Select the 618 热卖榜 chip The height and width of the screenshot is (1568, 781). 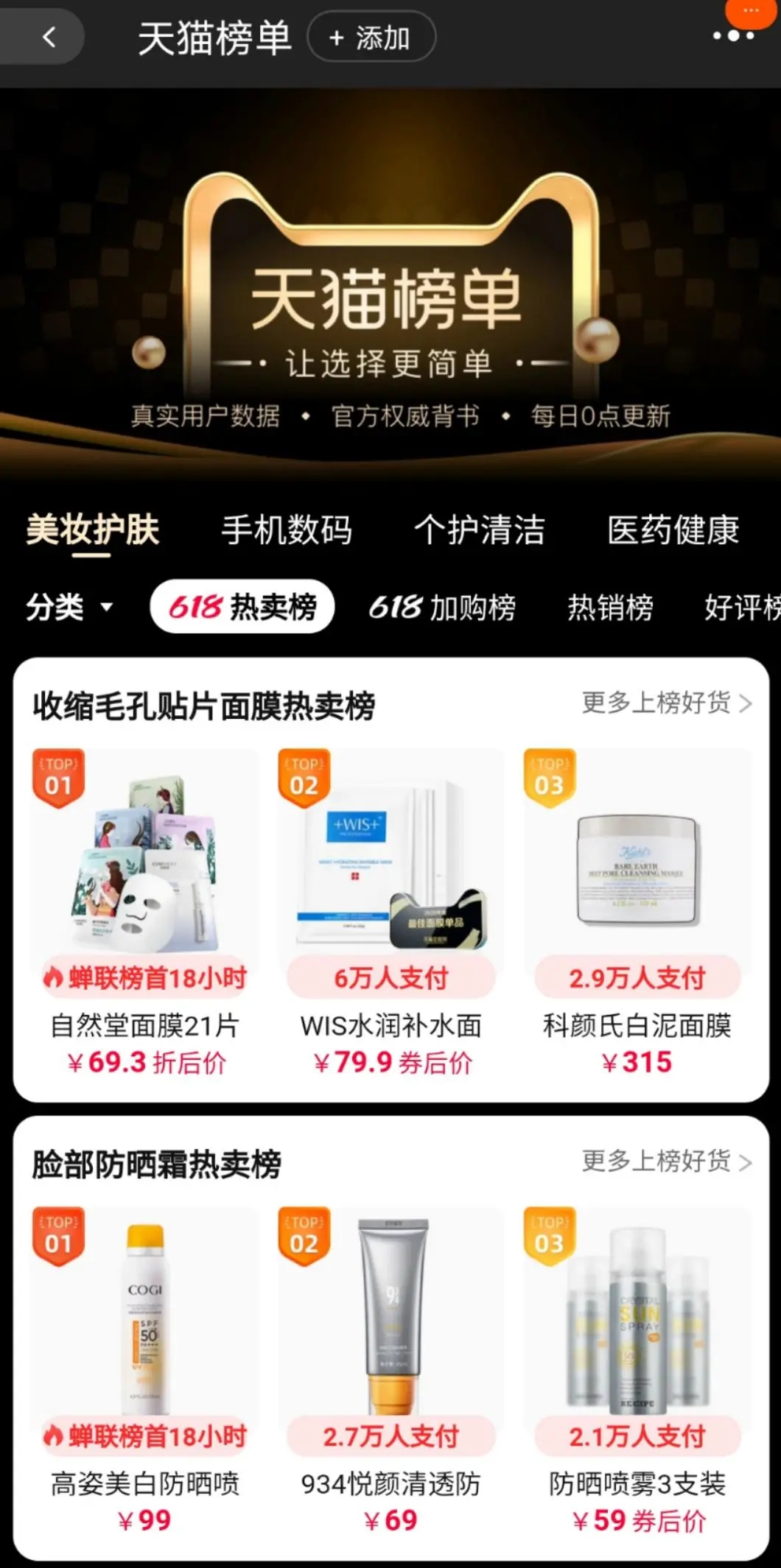(242, 608)
